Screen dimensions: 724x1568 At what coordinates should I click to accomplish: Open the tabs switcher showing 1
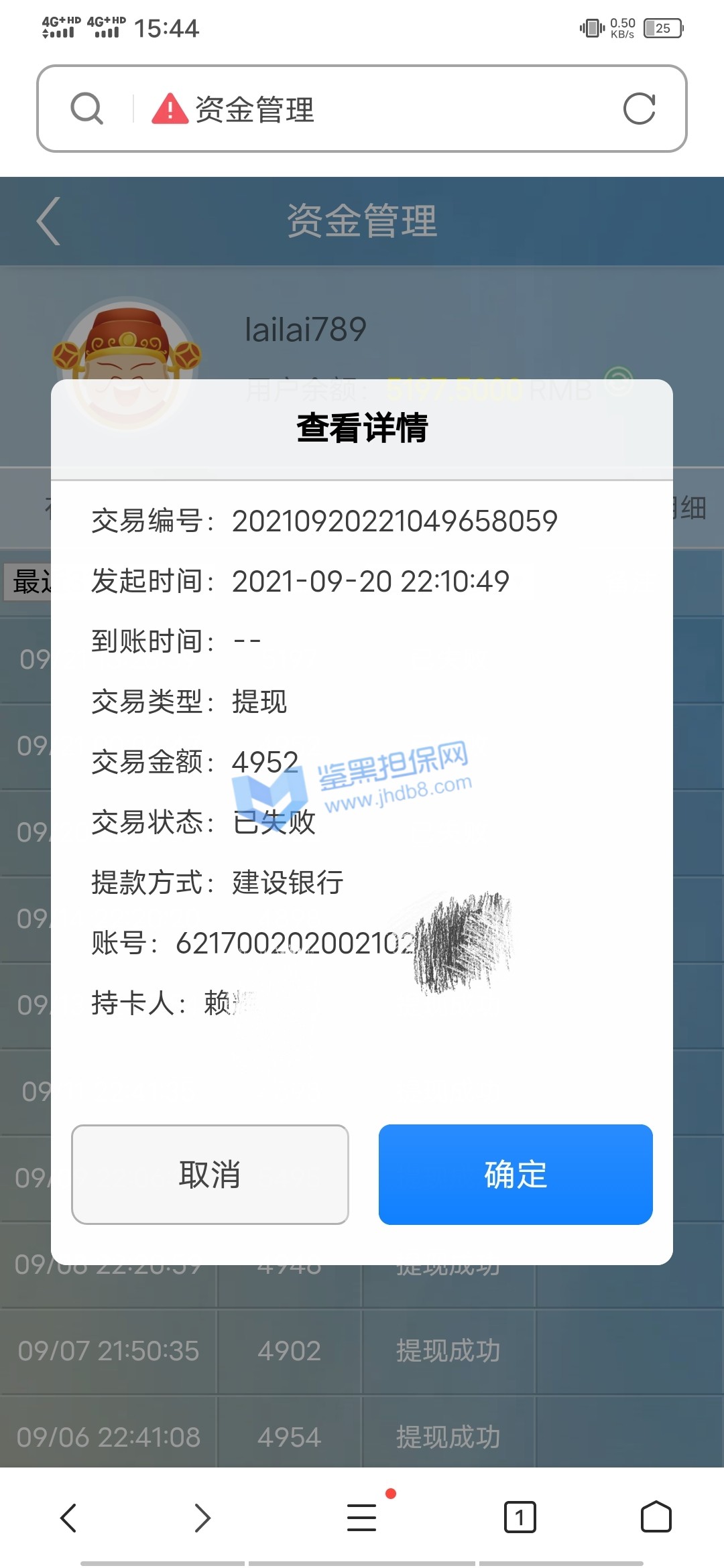pyautogui.click(x=520, y=1517)
